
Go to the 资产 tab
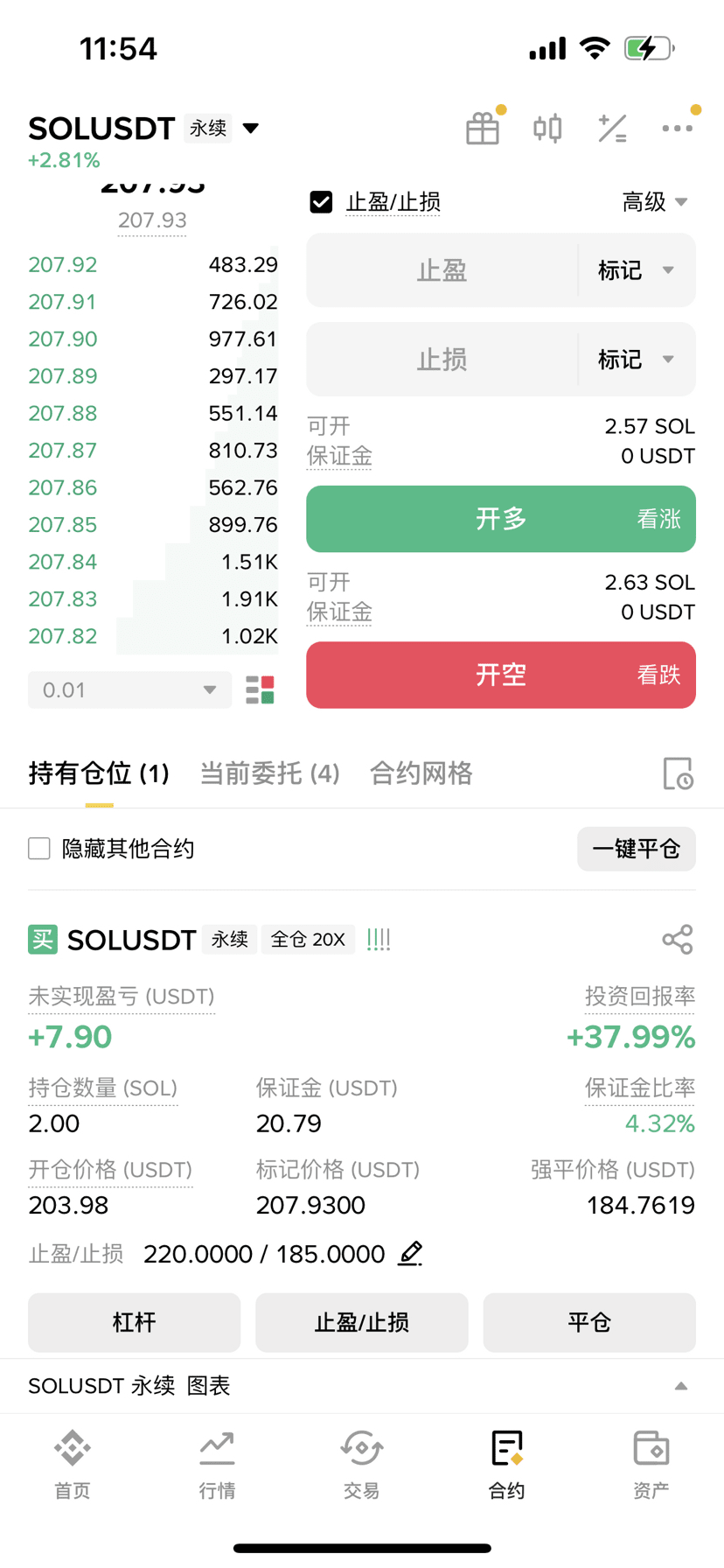point(651,1464)
